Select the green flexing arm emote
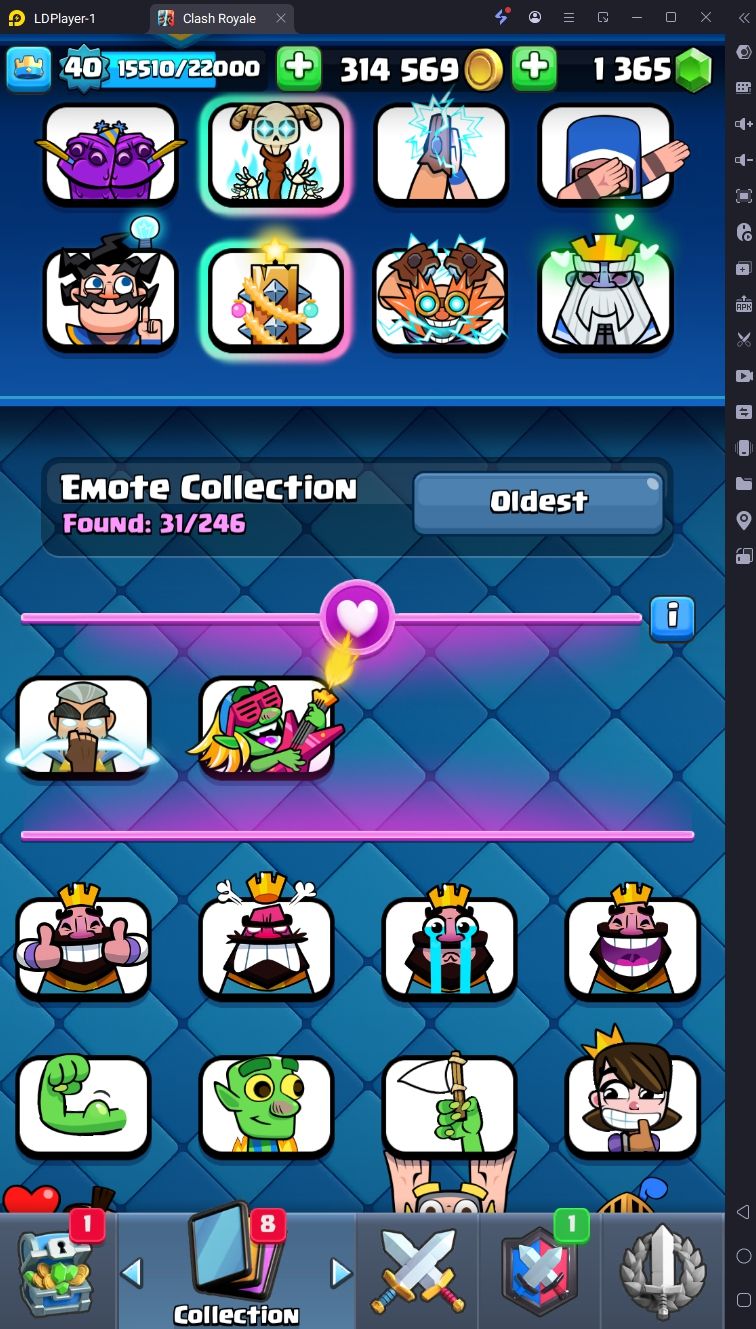The width and height of the screenshot is (756, 1329). [84, 1105]
